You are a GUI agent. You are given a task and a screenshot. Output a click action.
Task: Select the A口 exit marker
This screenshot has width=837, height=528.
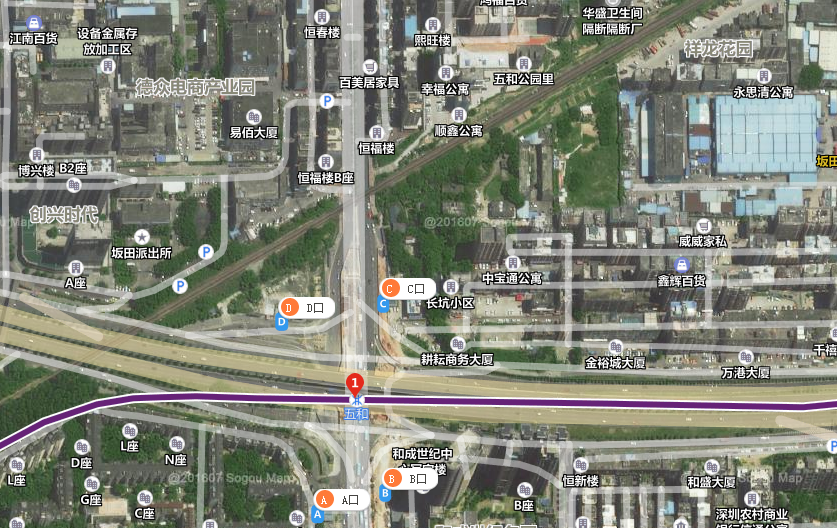click(339, 499)
